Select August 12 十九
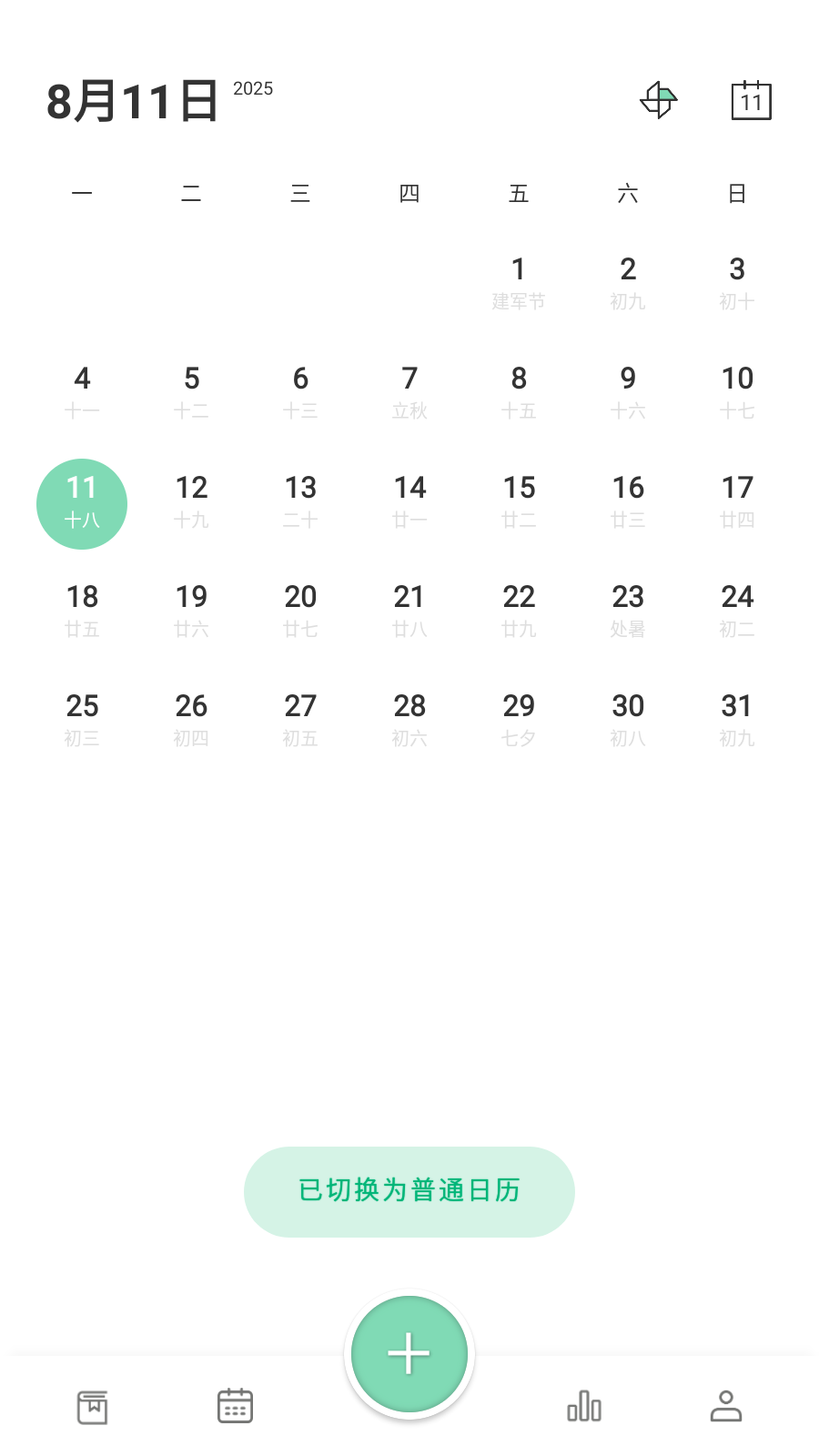The image size is (819, 1456). coord(191,500)
